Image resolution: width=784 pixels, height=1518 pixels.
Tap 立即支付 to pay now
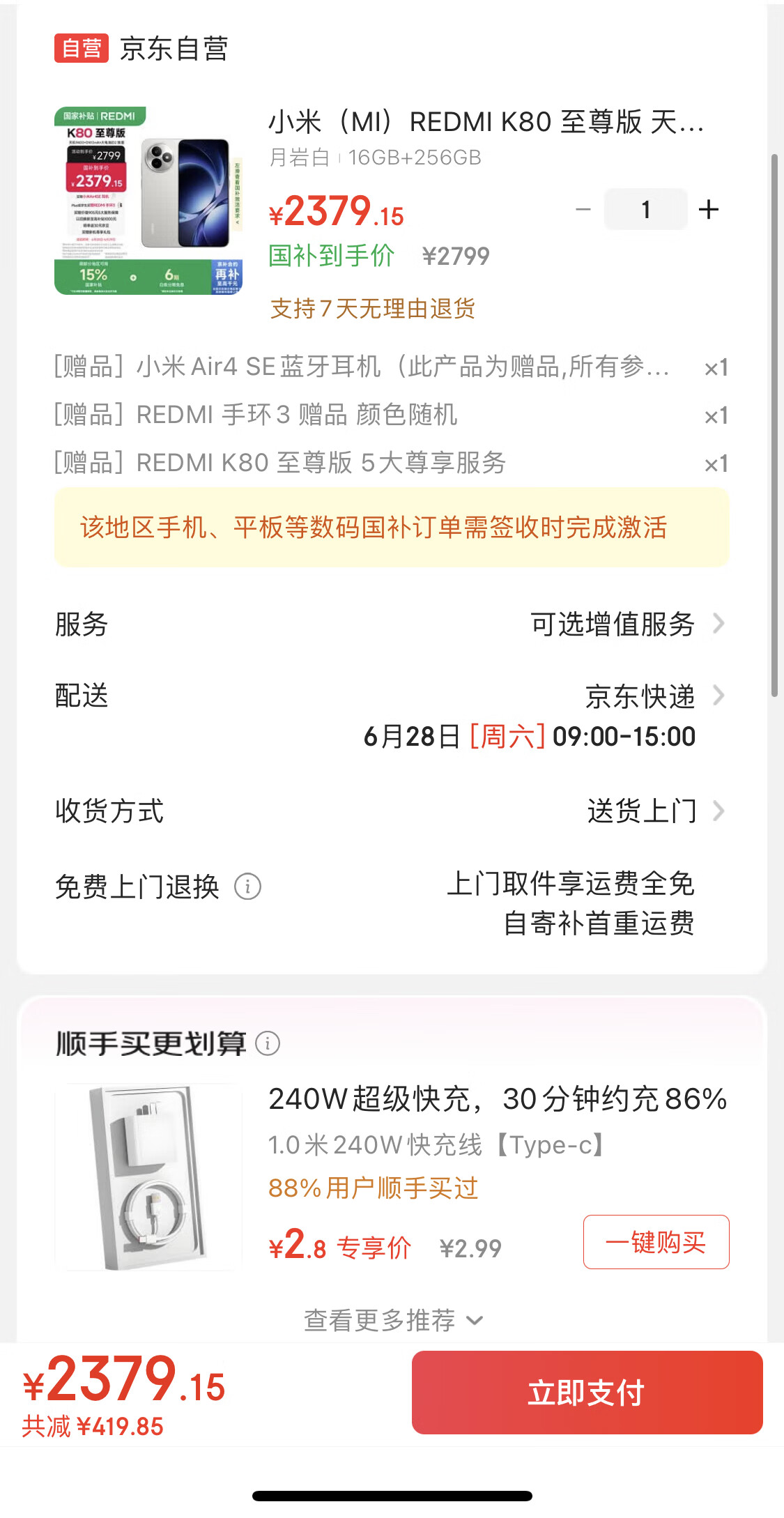coord(587,1393)
